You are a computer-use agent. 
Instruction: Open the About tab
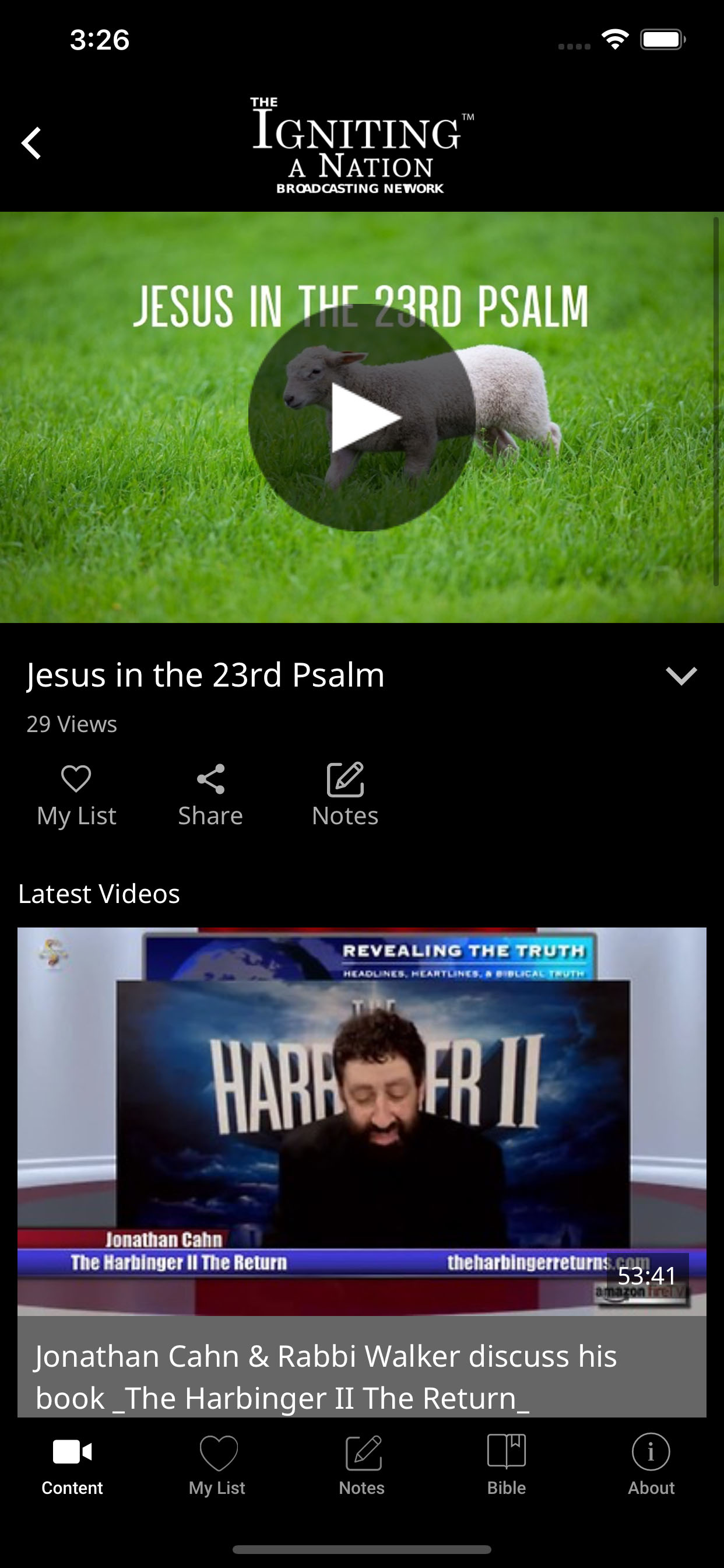[x=651, y=1466]
